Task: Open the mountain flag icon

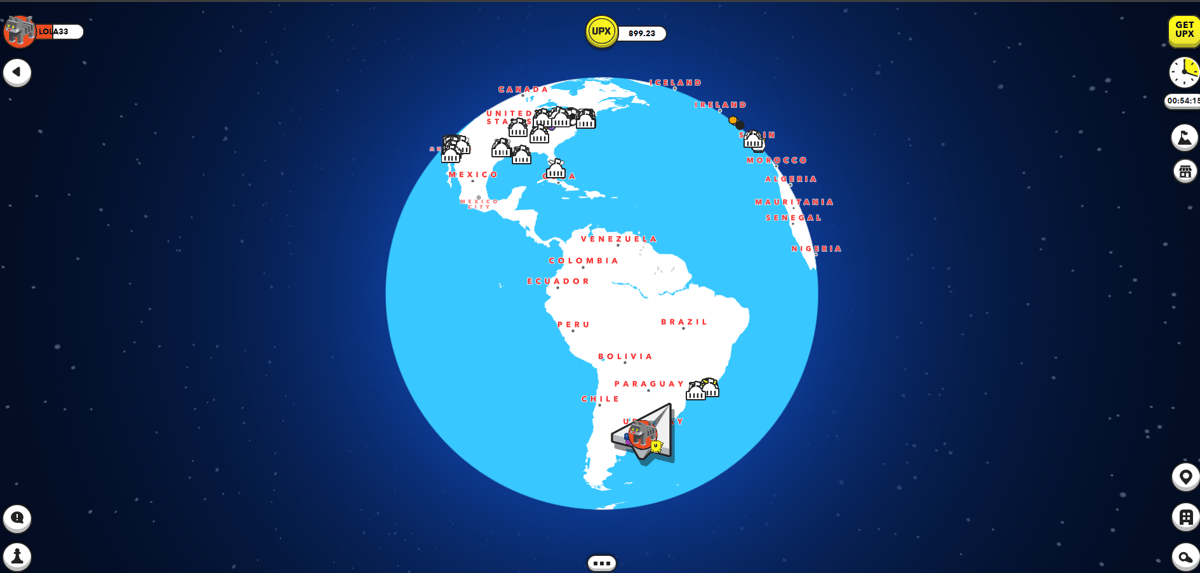Action: 1185,137
